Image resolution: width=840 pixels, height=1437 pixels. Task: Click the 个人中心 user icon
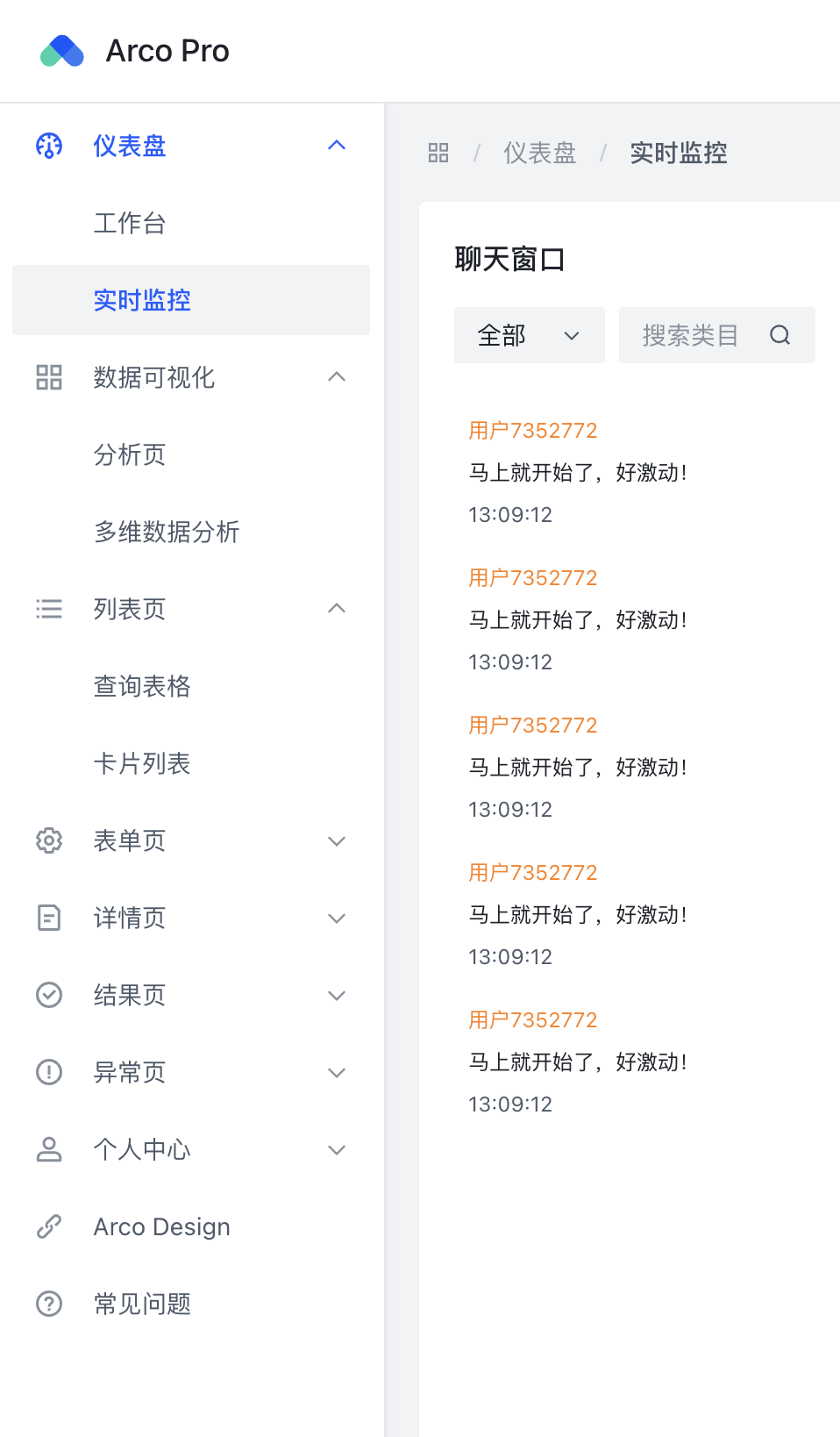tap(48, 1149)
